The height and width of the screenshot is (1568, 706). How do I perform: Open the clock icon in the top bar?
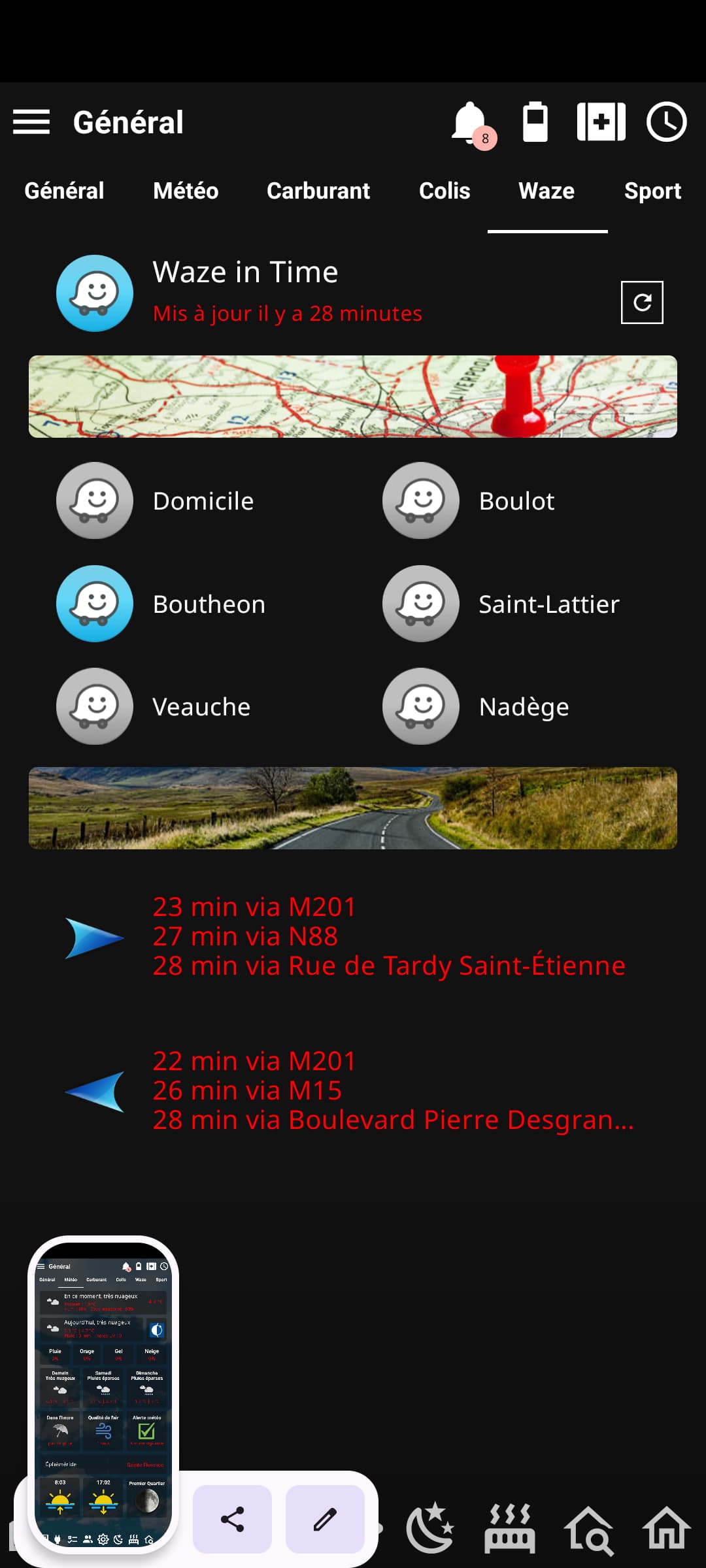666,122
